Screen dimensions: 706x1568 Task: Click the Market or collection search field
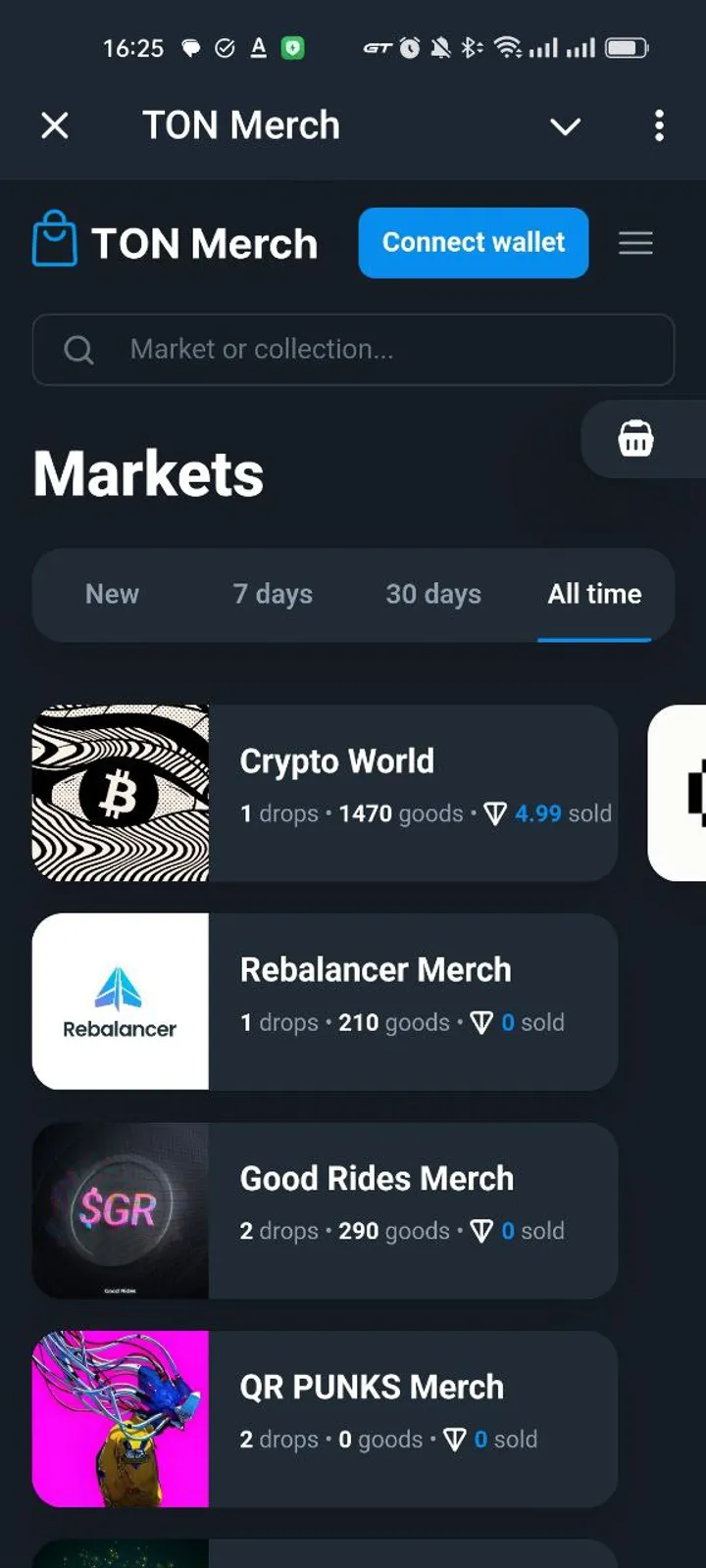coord(353,349)
